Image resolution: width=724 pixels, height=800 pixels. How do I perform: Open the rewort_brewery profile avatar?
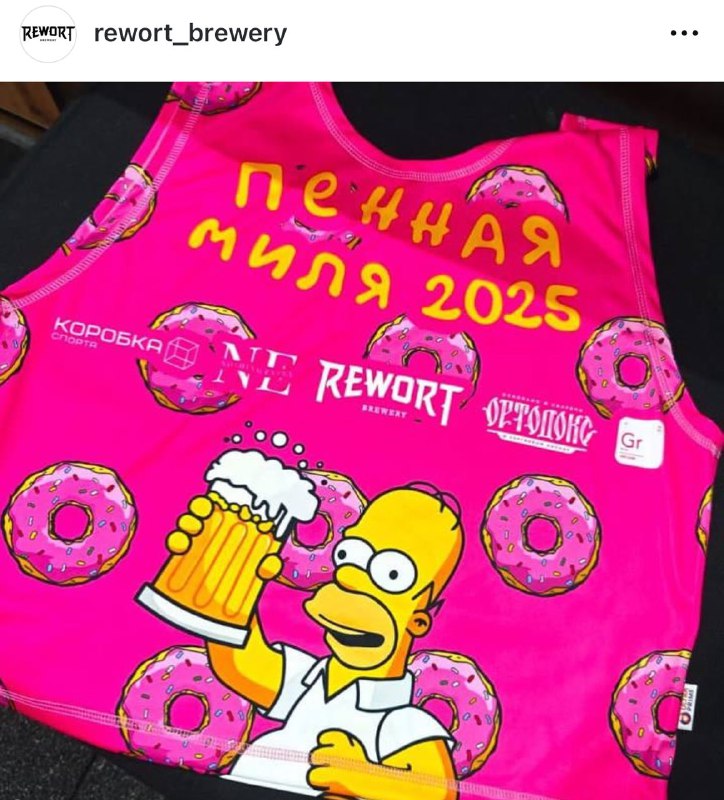(x=48, y=34)
